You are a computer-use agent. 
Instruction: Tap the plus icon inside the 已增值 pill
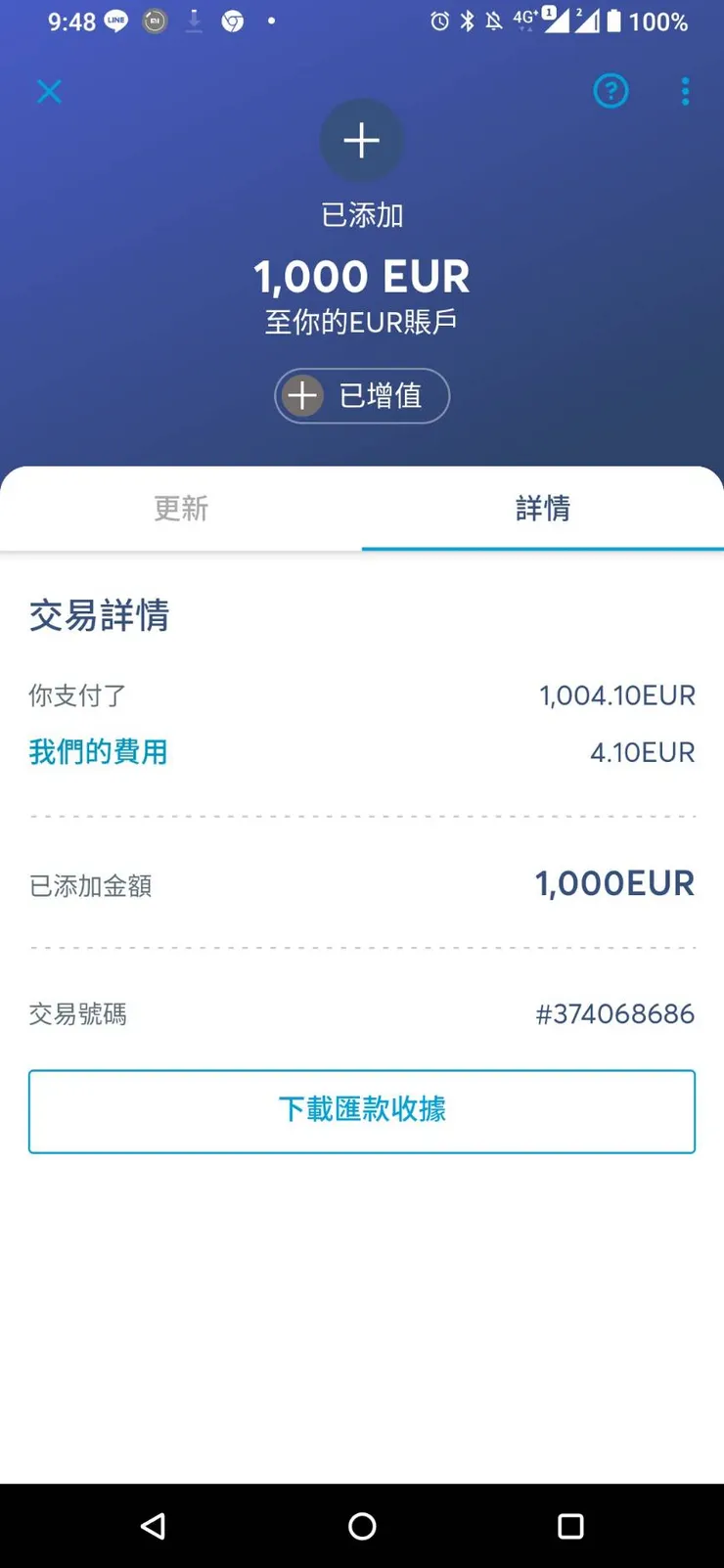(301, 395)
